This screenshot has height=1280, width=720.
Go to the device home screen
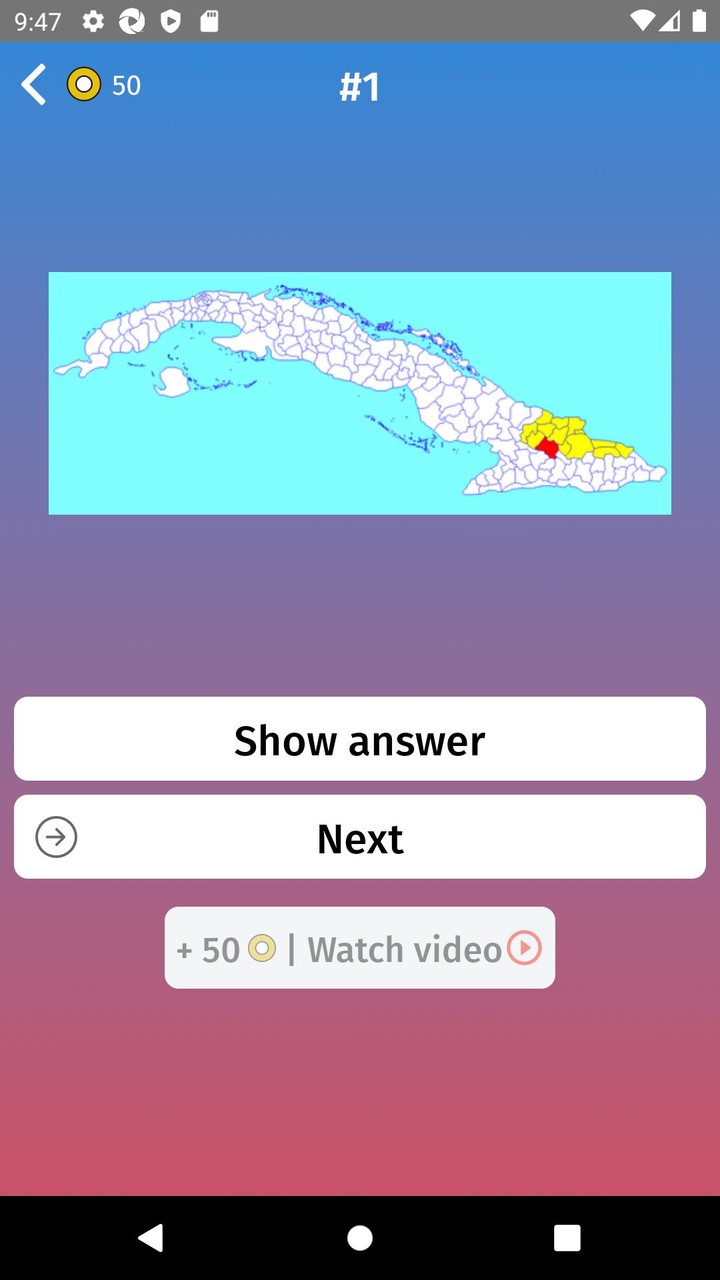point(360,1238)
